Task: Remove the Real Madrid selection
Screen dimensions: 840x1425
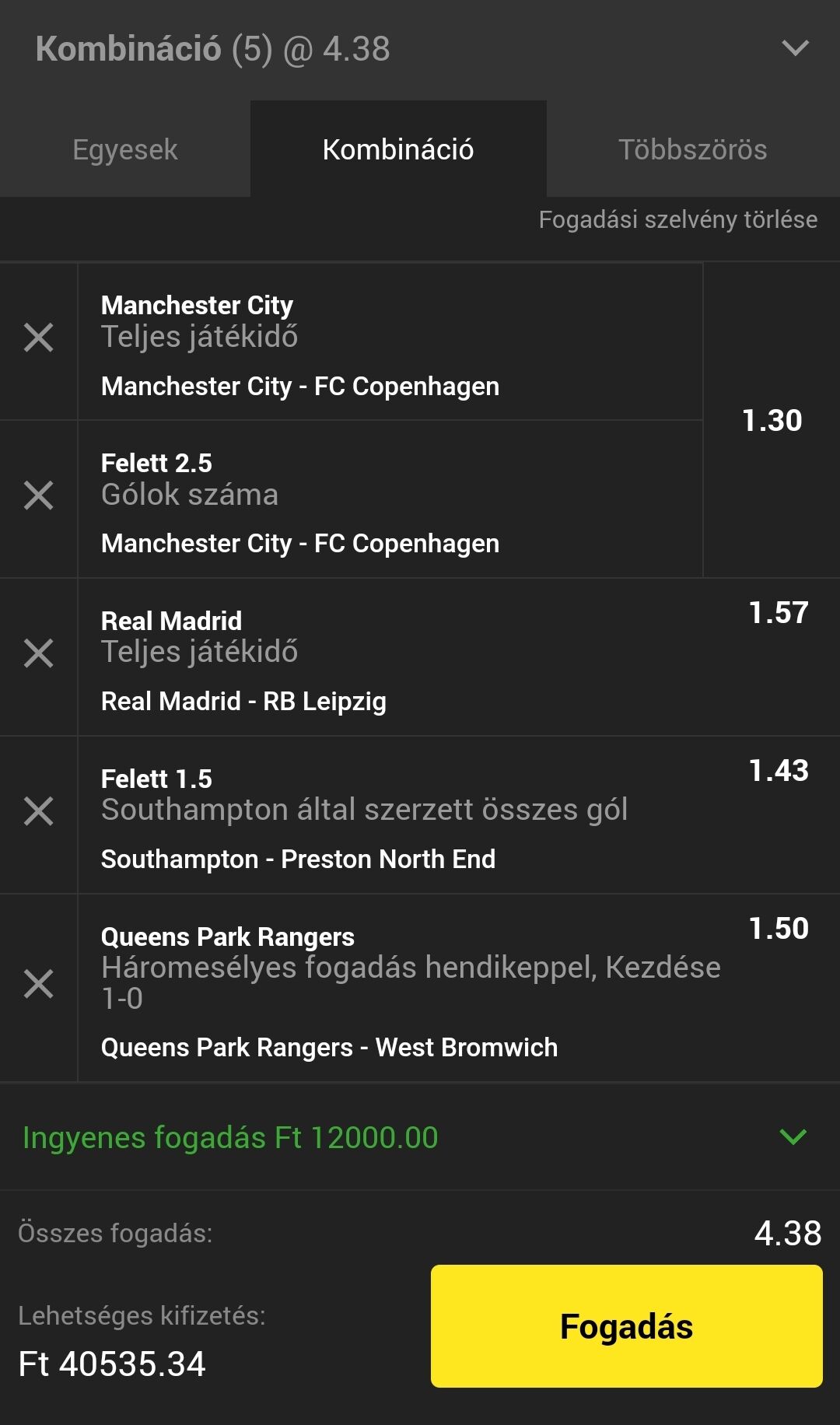Action: click(x=38, y=653)
